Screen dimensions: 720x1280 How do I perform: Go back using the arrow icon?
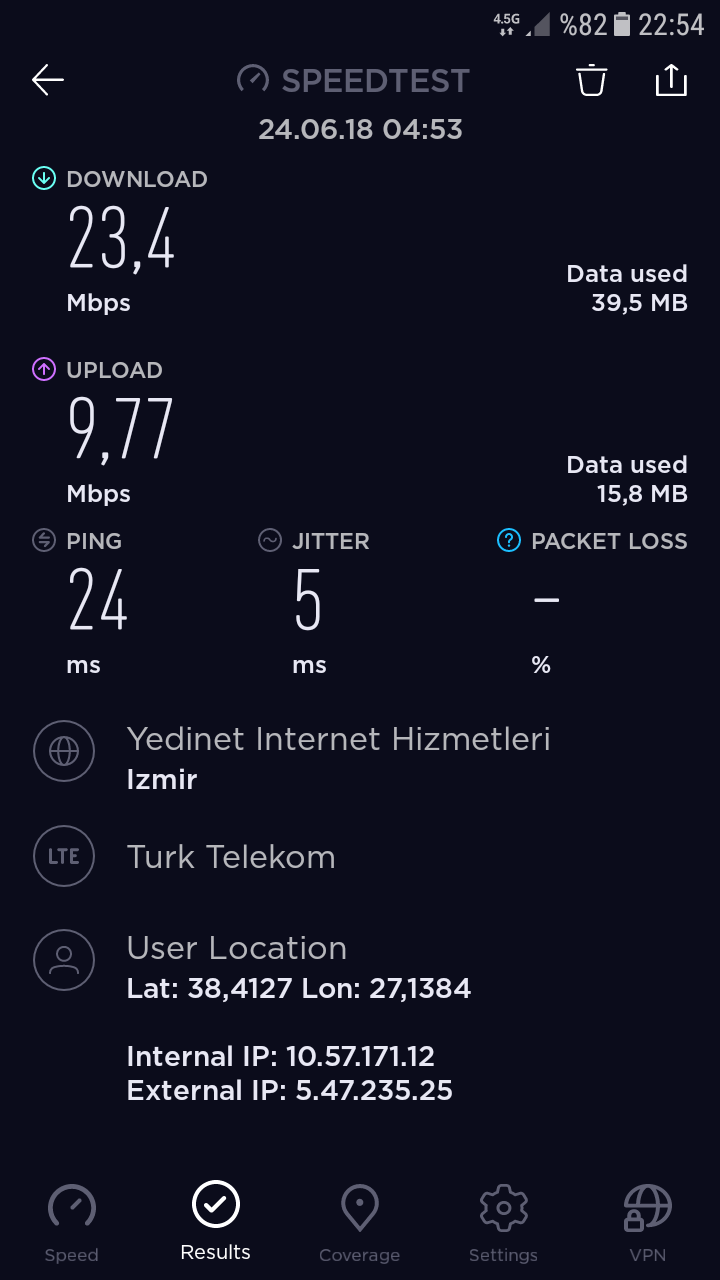point(48,80)
